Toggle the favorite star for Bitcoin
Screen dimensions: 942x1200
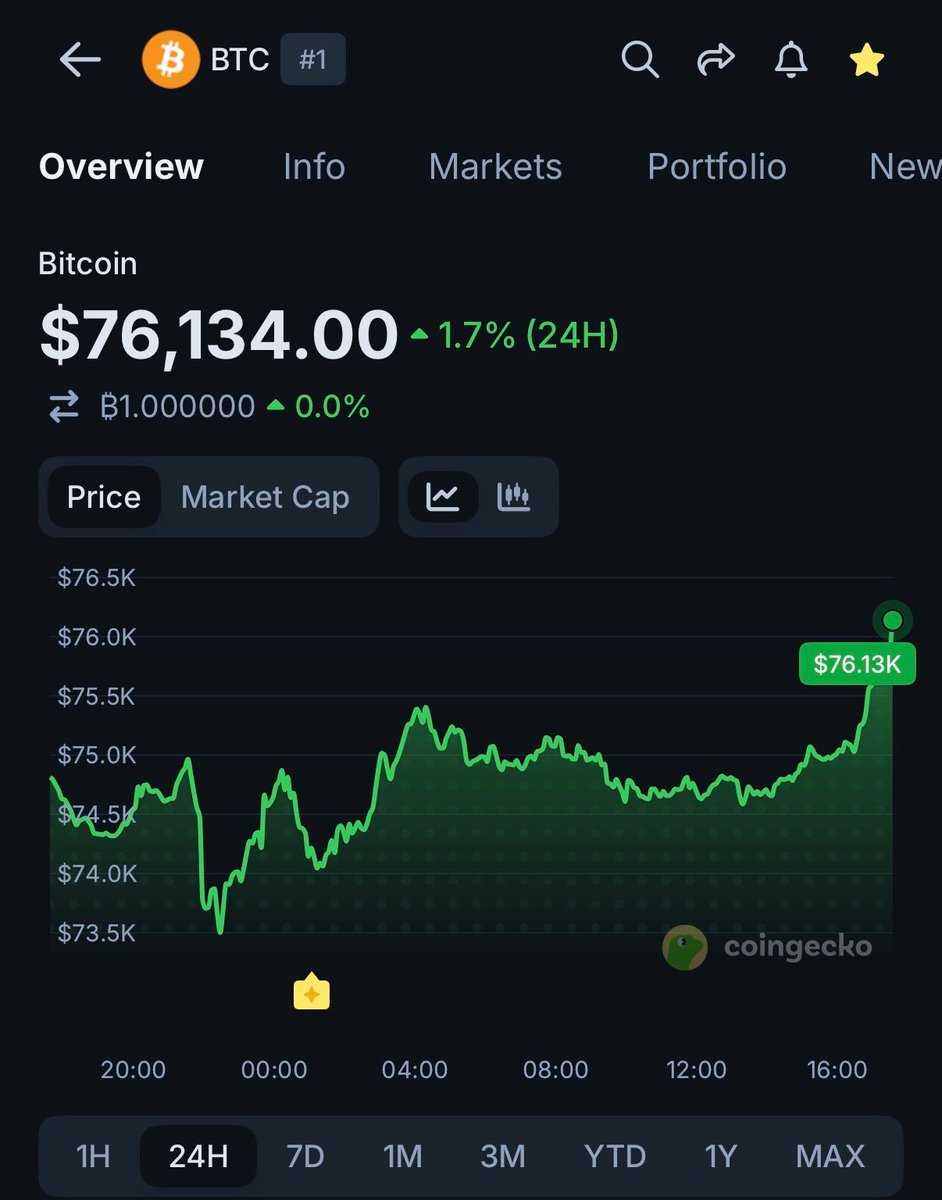click(x=866, y=61)
